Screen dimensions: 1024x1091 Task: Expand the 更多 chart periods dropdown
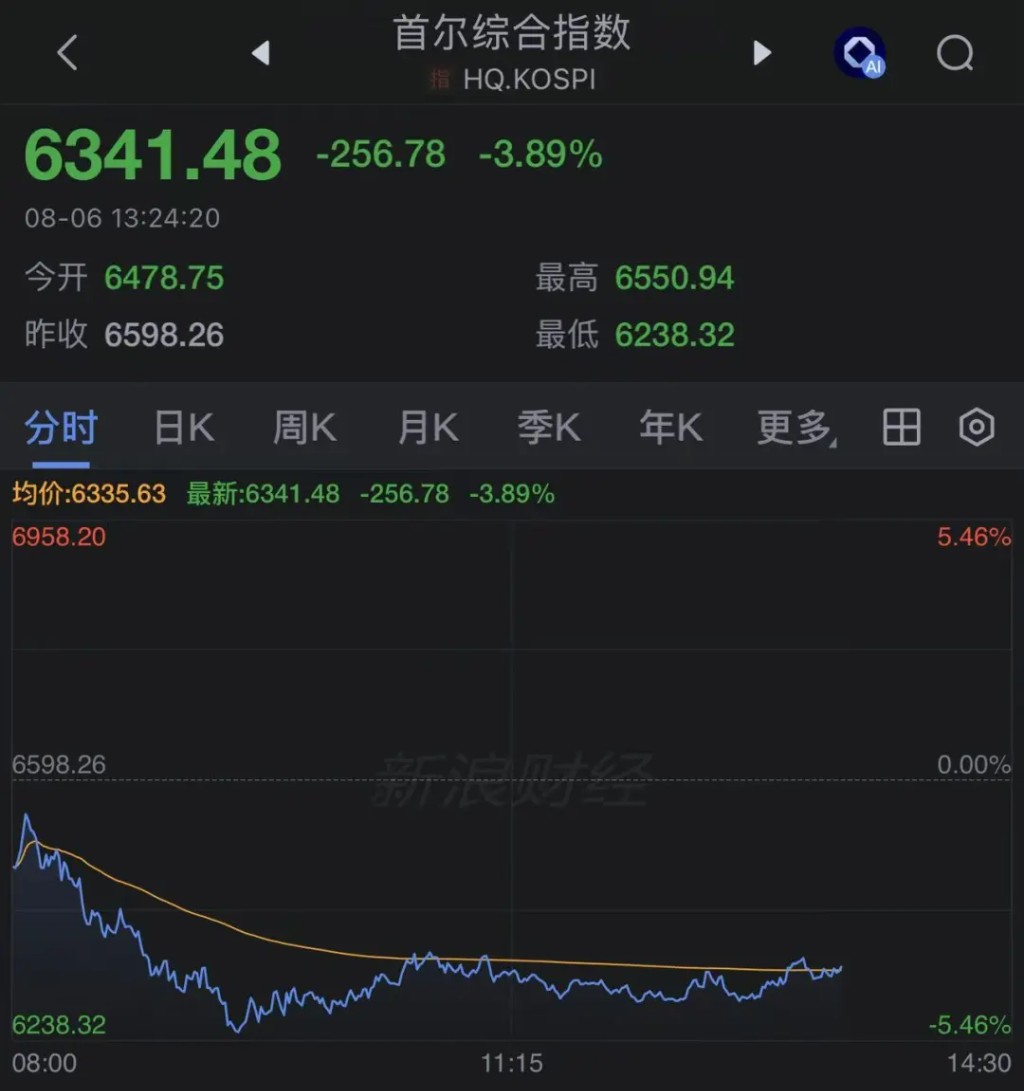(x=797, y=427)
